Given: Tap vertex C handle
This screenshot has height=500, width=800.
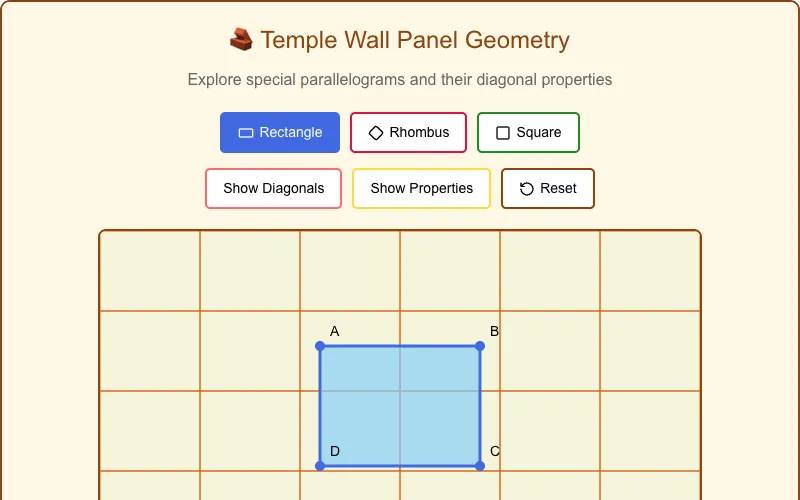Looking at the screenshot, I should (x=480, y=466).
